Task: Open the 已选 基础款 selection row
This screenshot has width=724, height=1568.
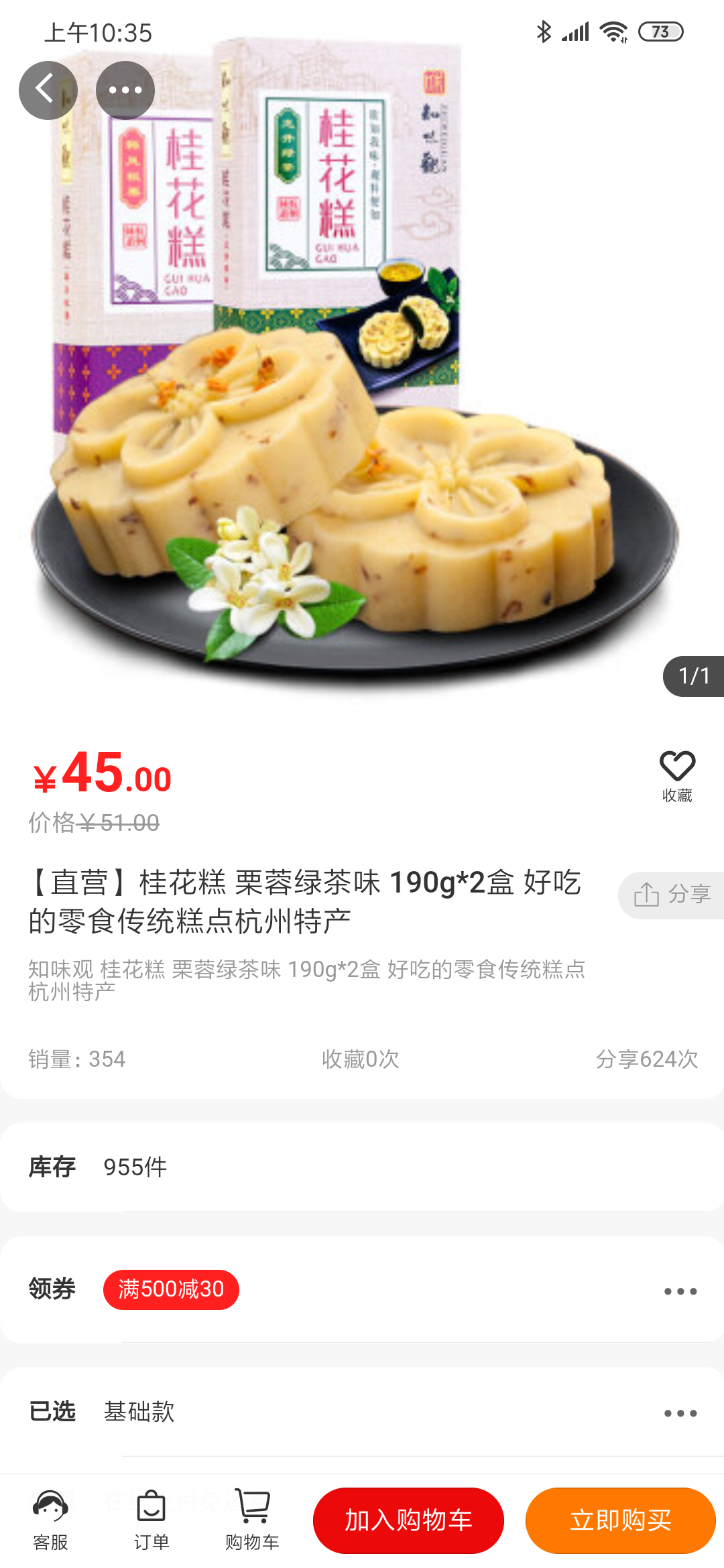Action: tap(362, 1412)
